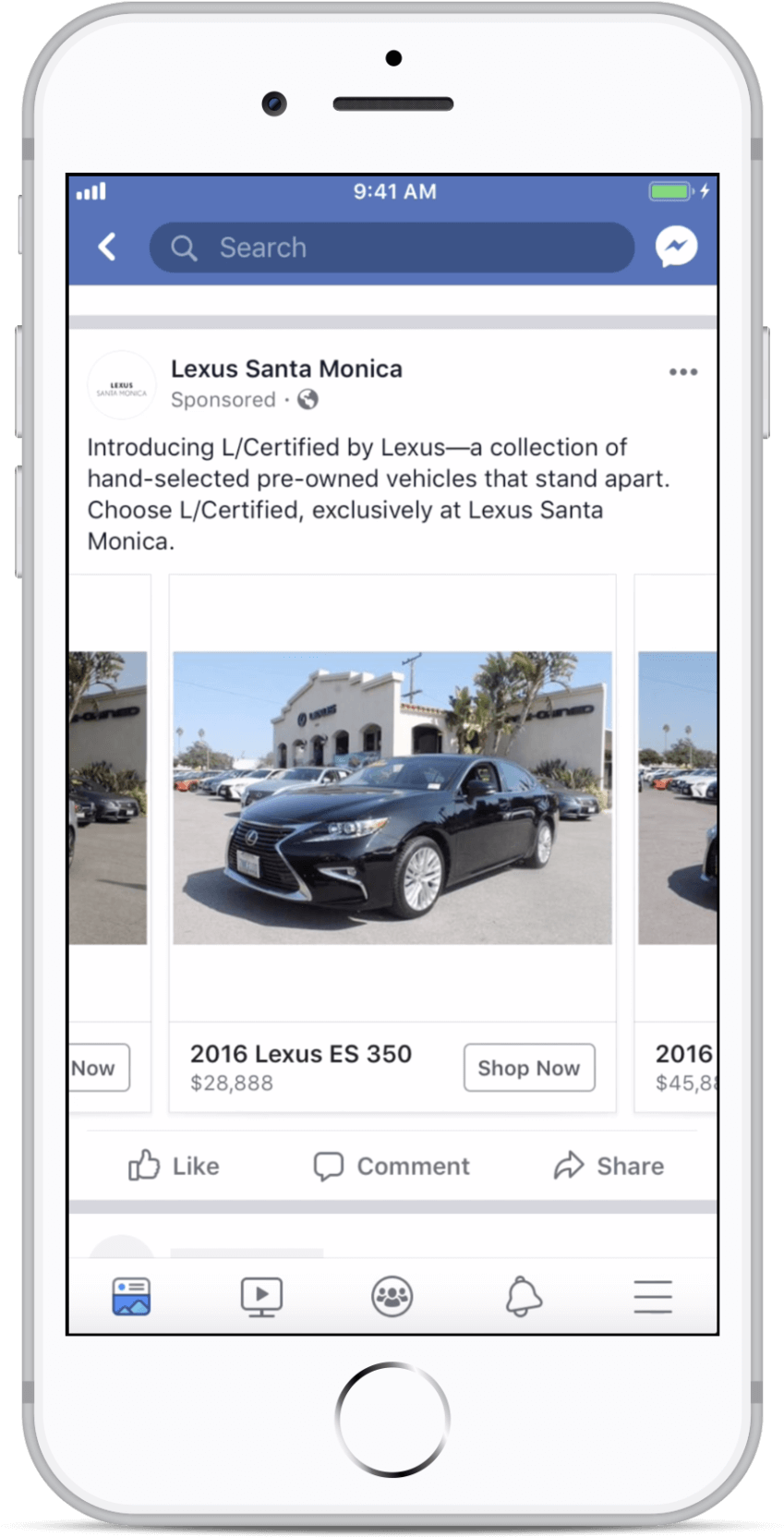This screenshot has width=784, height=1537.
Task: View the 2016 Lexus ES 350 photo card
Action: (x=392, y=798)
